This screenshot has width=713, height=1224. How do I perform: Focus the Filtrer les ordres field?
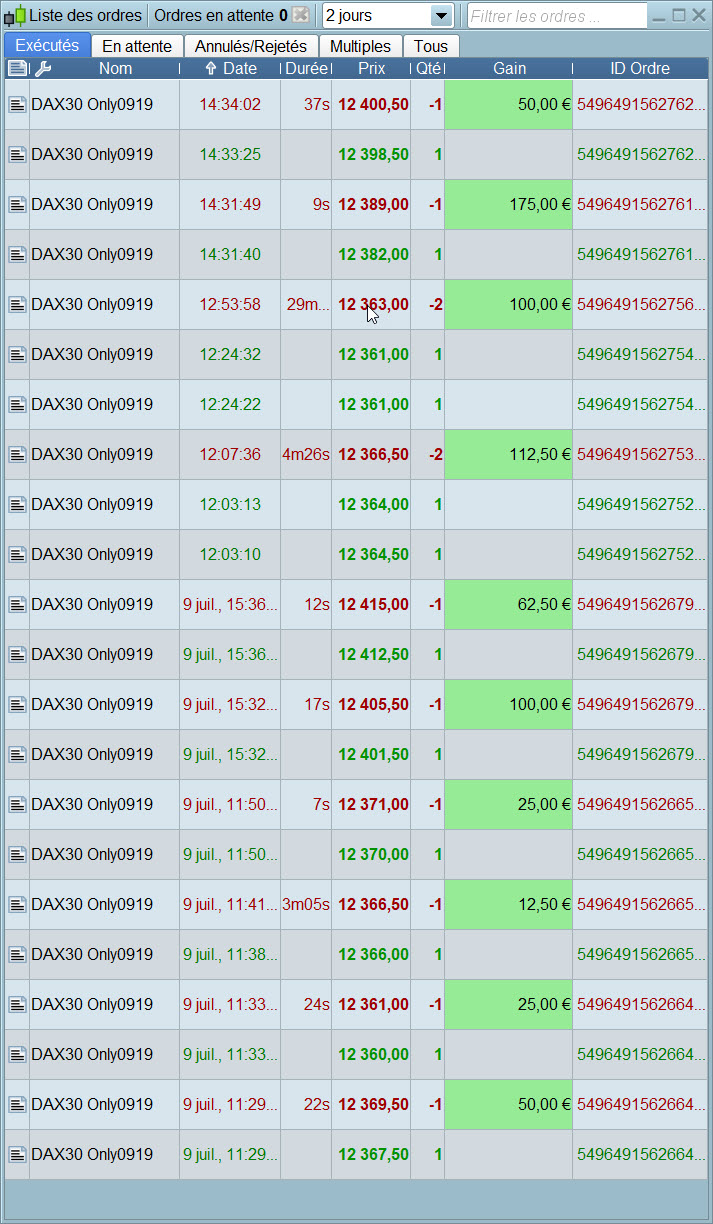click(556, 16)
